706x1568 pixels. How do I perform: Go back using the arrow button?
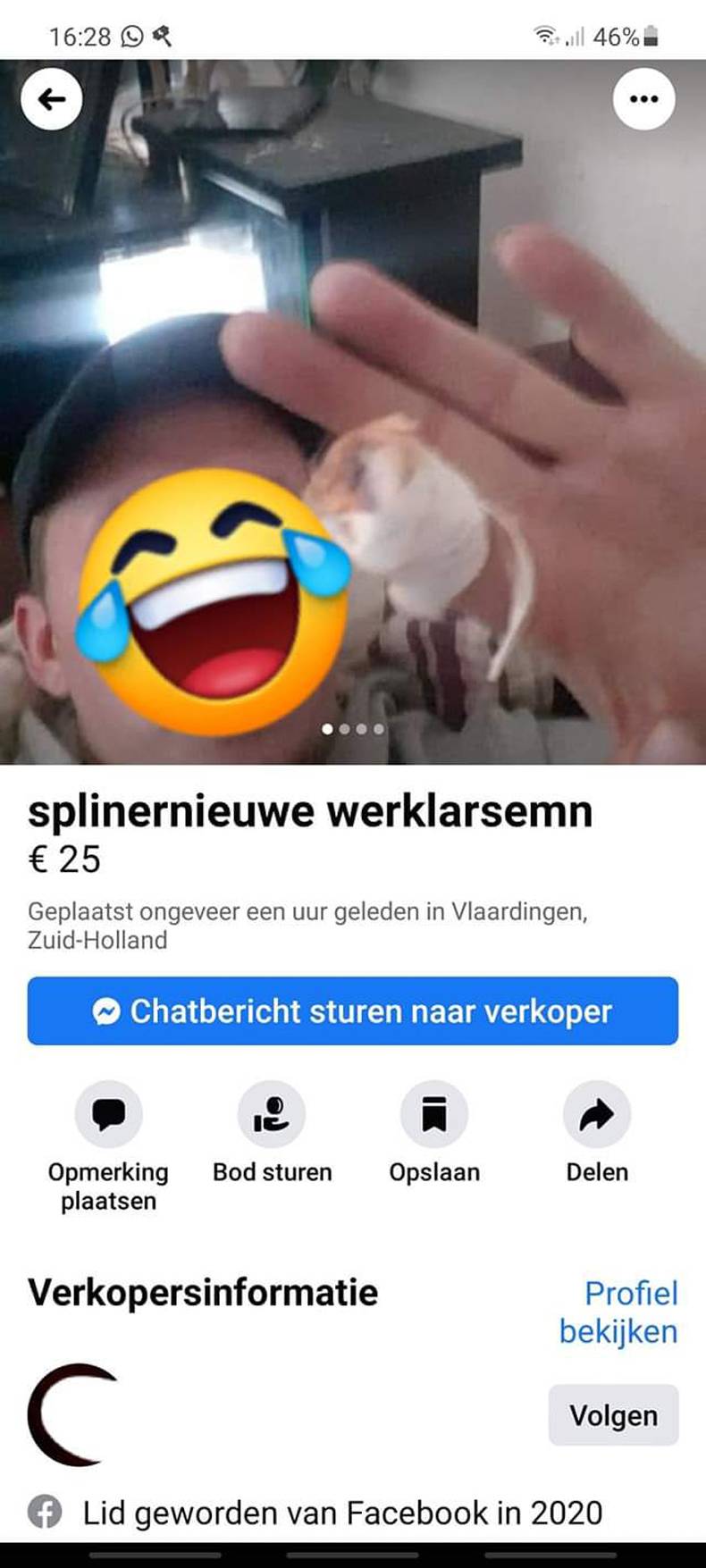(x=51, y=98)
